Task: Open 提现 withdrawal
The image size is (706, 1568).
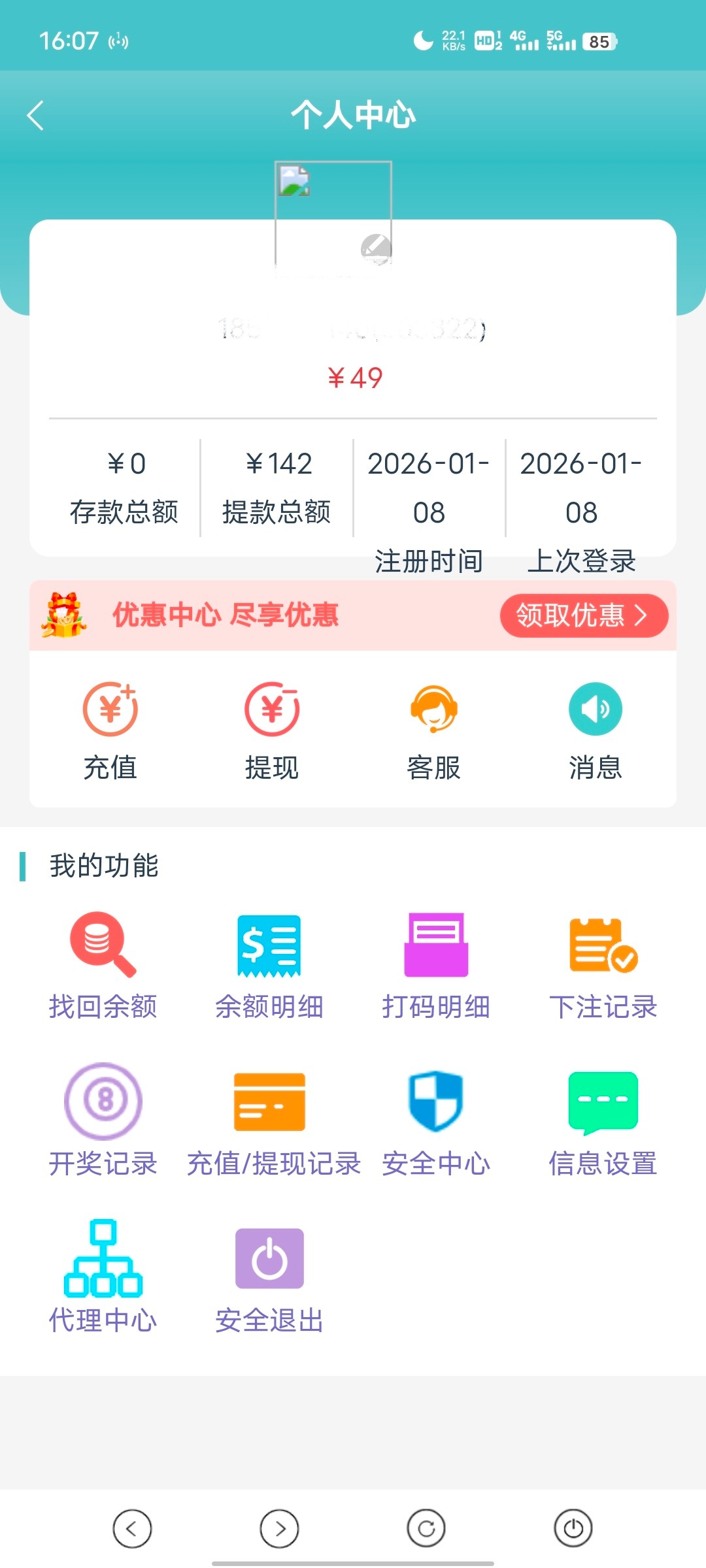Action: (272, 730)
